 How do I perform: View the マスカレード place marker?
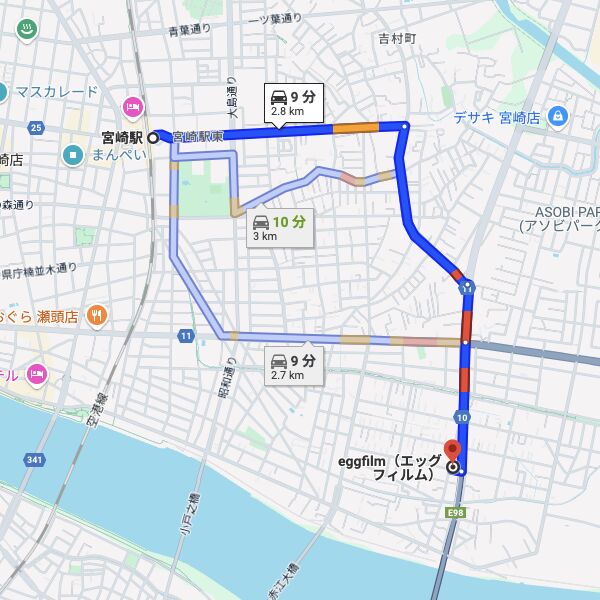[x=2, y=92]
